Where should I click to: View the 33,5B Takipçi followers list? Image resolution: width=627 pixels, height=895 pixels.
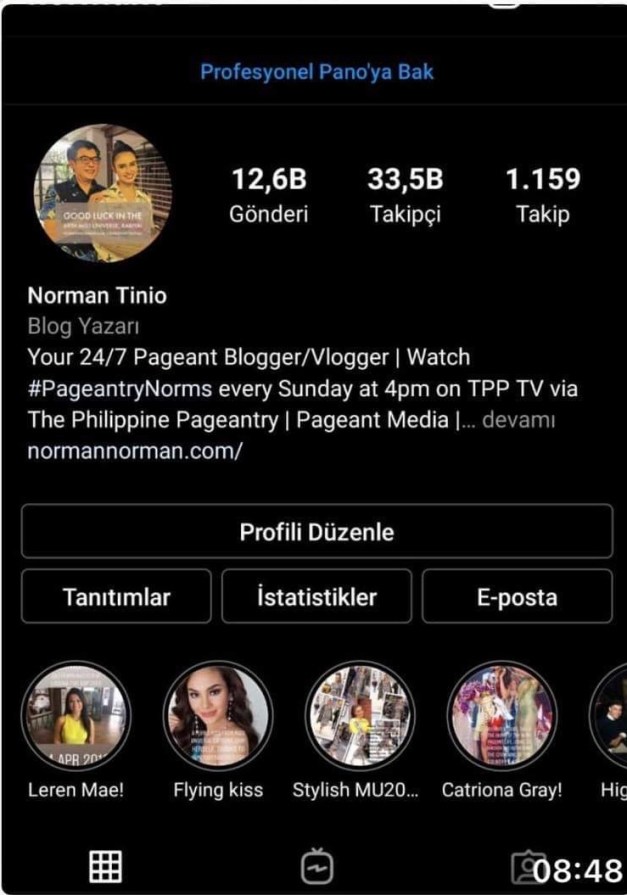click(405, 194)
